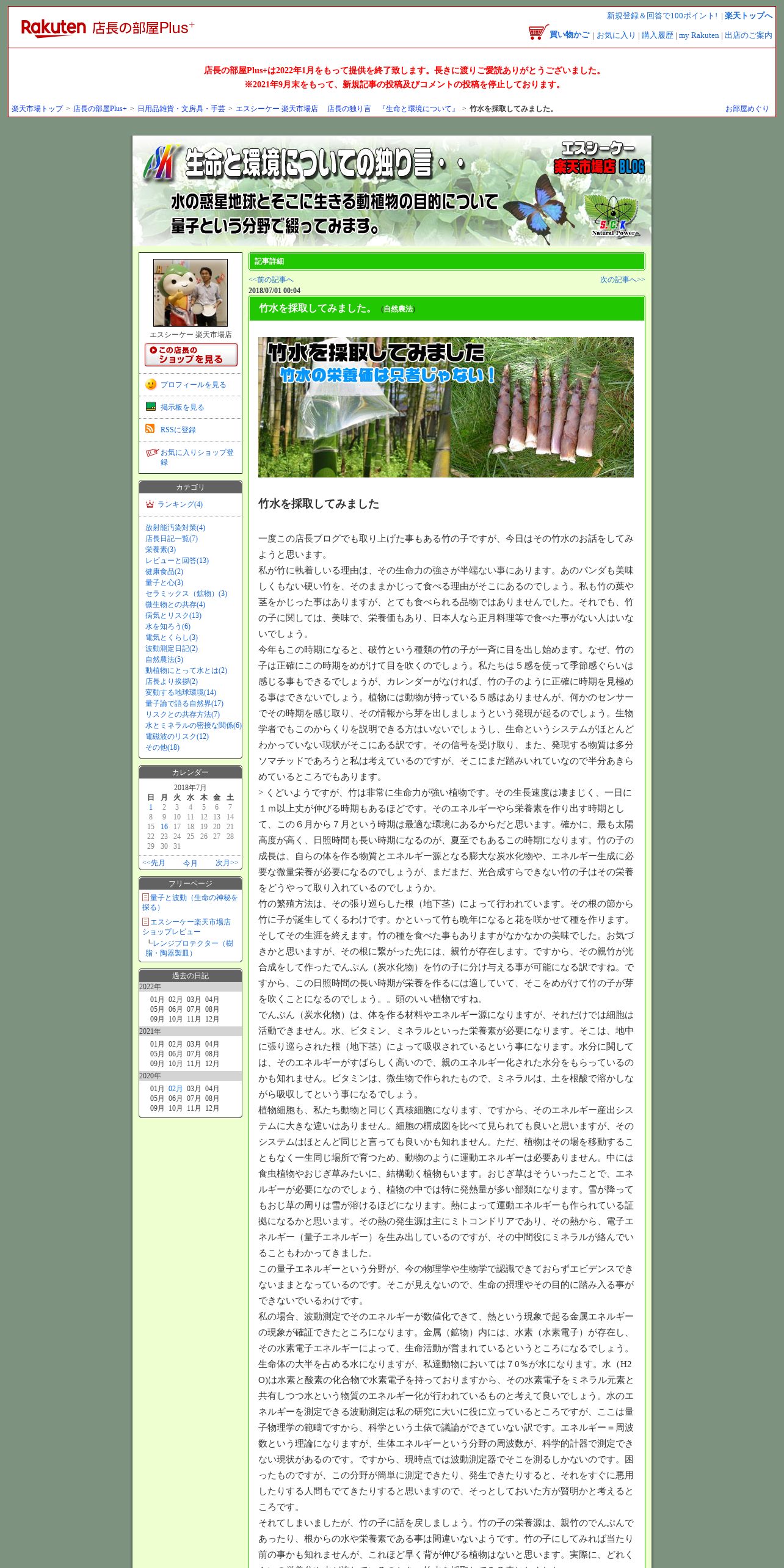Viewport: 784px width, 1568px height.
Task: Open プロフィールを見る link
Action: point(193,385)
